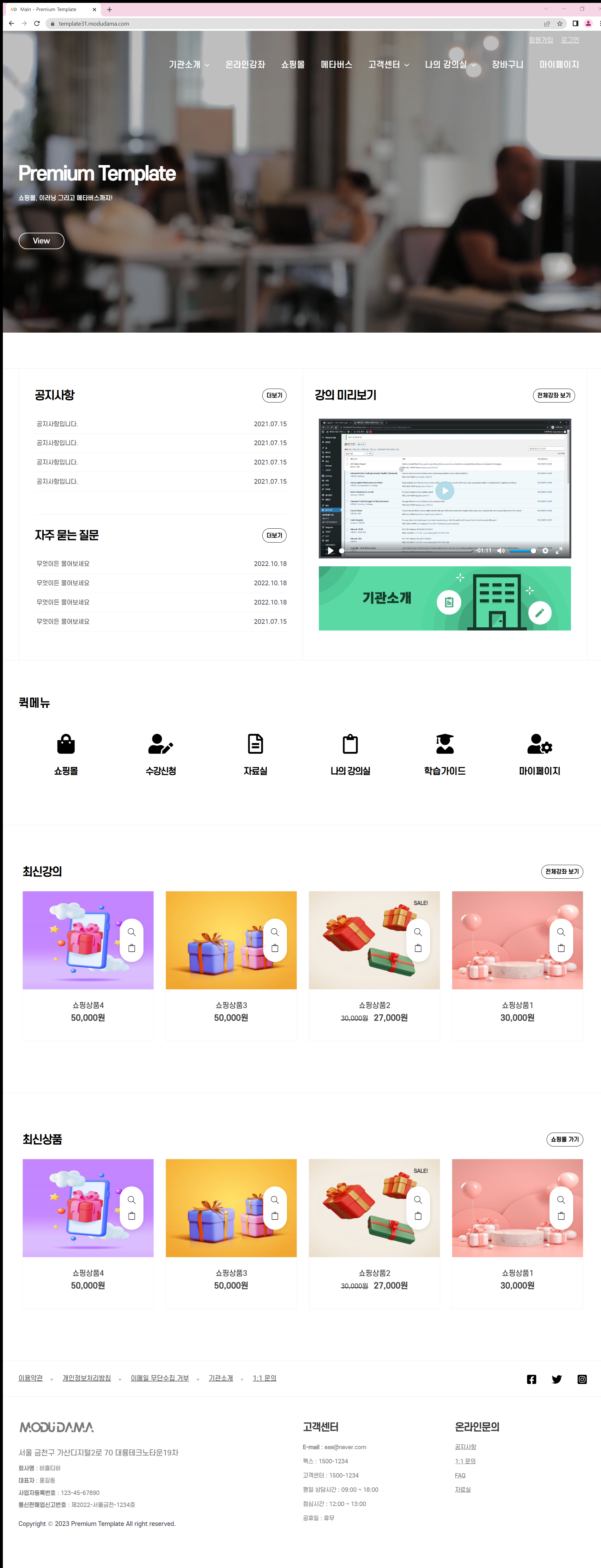Play the 강의 미리보기 video
Image resolution: width=601 pixels, height=1568 pixels.
pos(445,491)
